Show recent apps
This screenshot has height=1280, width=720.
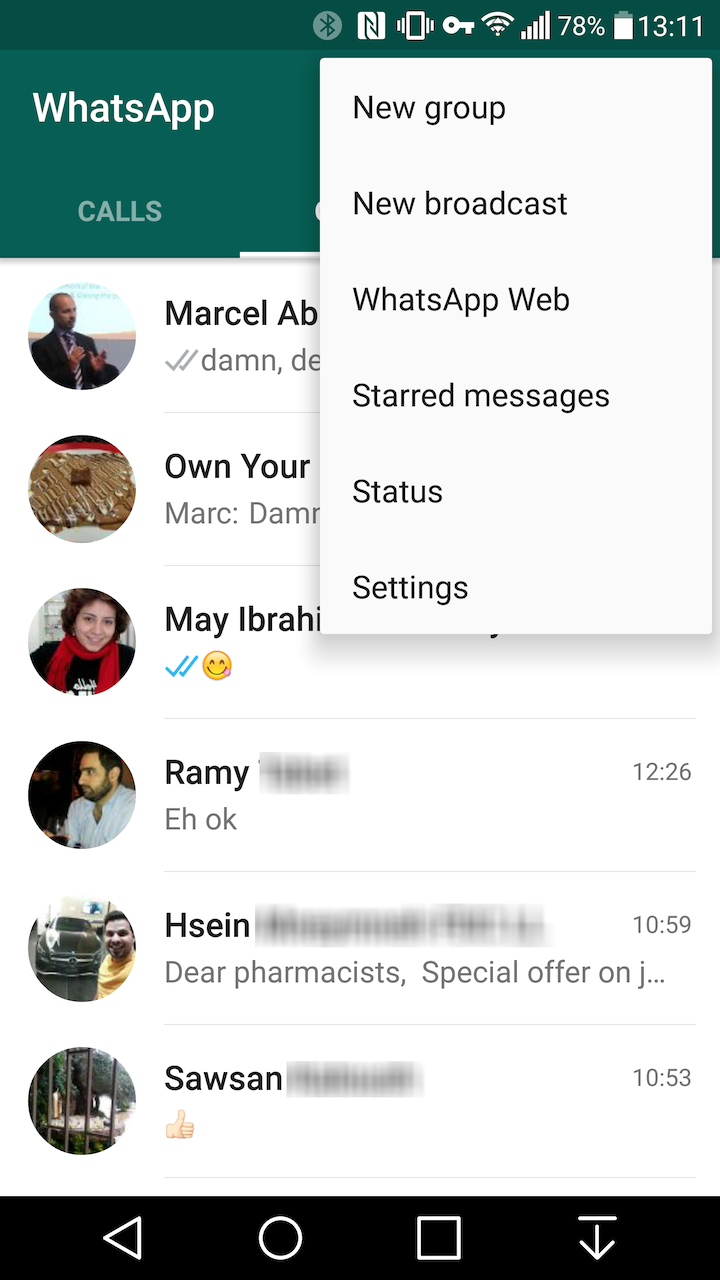pos(439,1238)
